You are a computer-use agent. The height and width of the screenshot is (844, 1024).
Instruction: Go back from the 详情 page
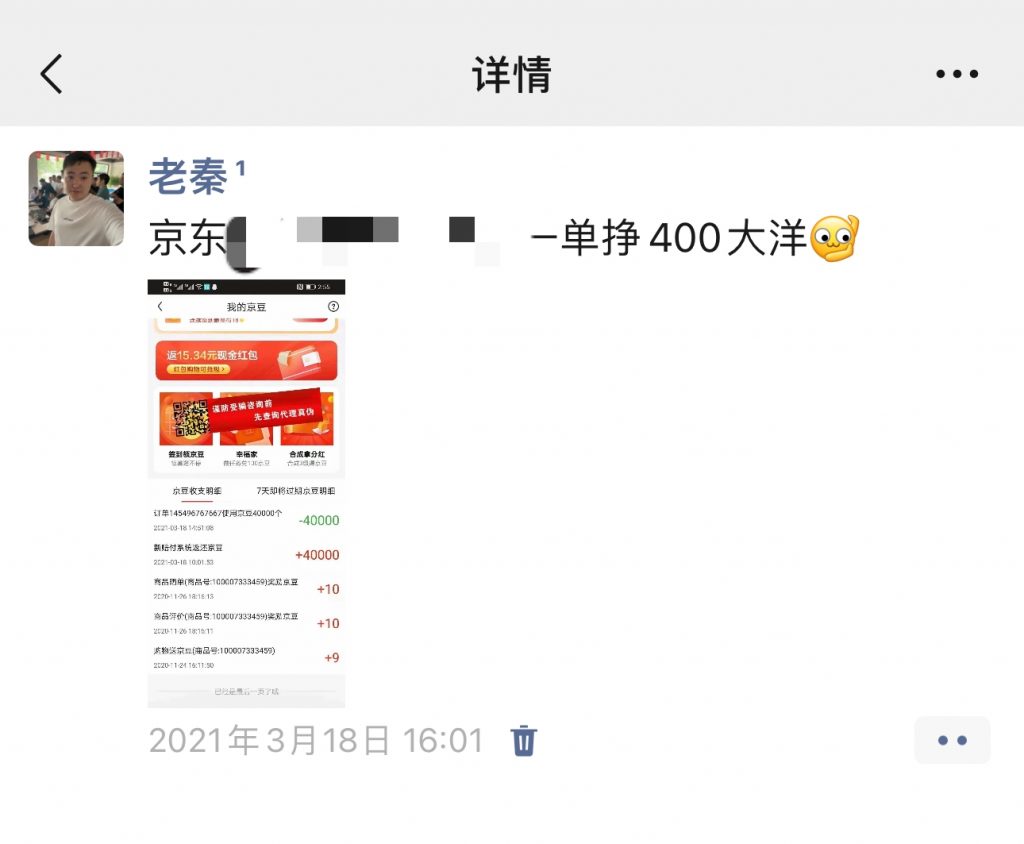click(x=52, y=74)
